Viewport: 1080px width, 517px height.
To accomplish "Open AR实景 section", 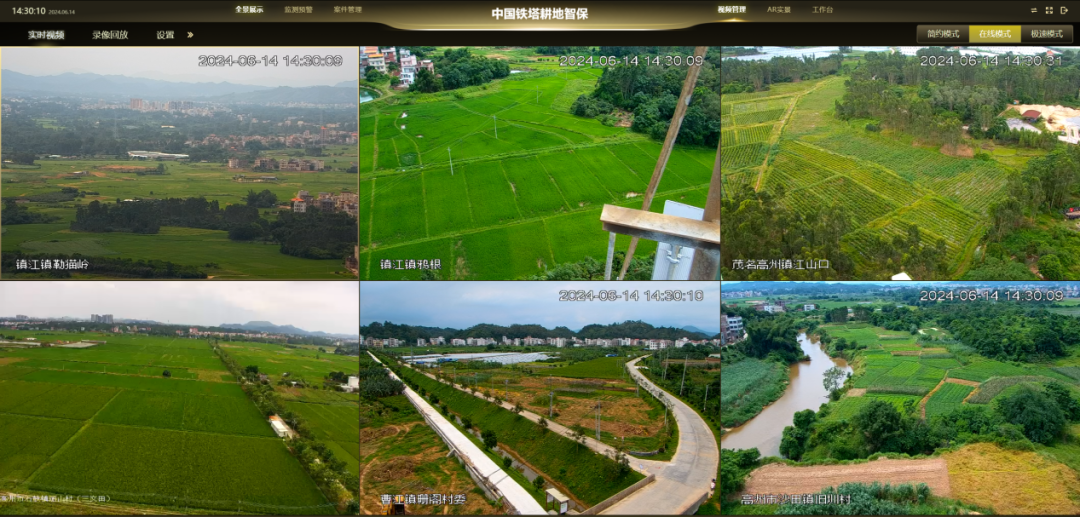I will pos(778,9).
